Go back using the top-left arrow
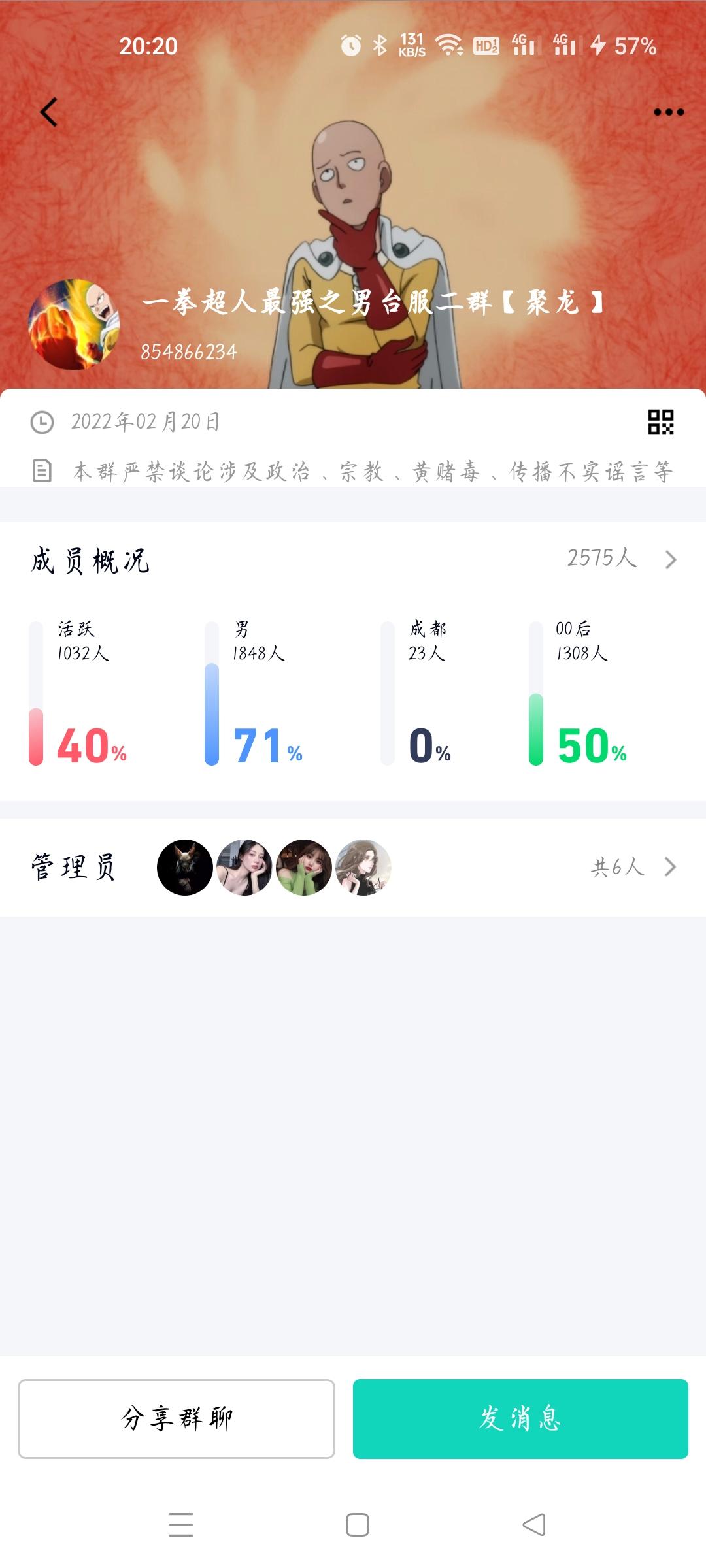The width and height of the screenshot is (706, 1568). 49,112
